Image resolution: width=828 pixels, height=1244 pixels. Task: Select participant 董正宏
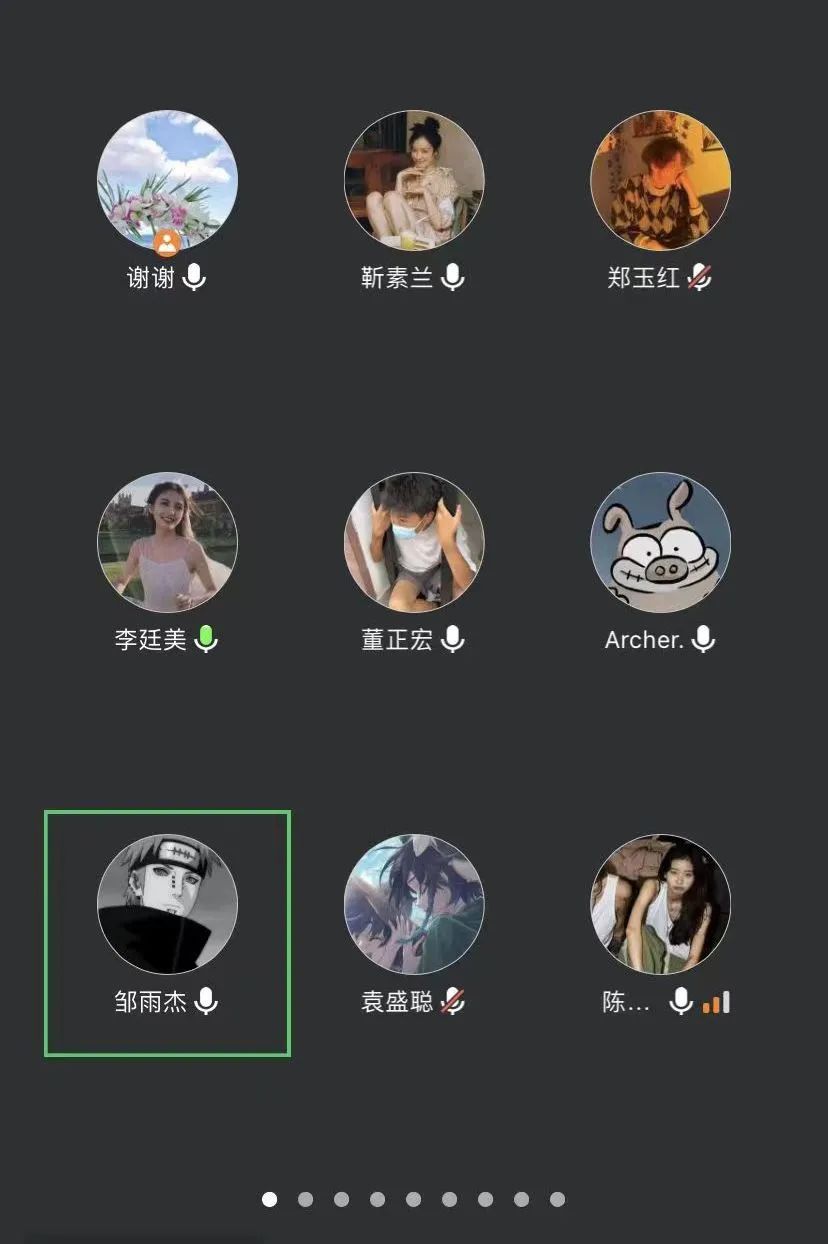414,542
